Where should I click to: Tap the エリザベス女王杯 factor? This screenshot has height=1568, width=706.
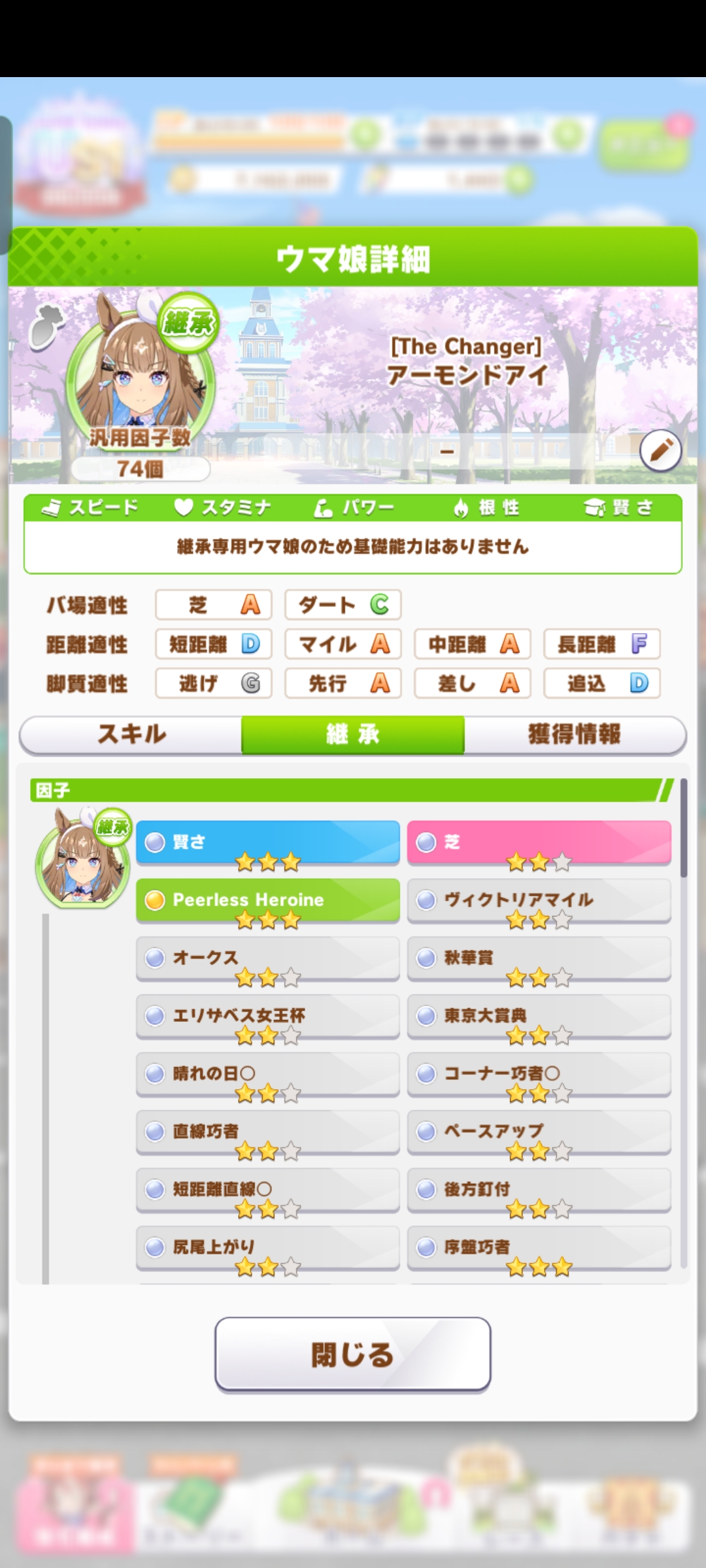[x=268, y=1017]
